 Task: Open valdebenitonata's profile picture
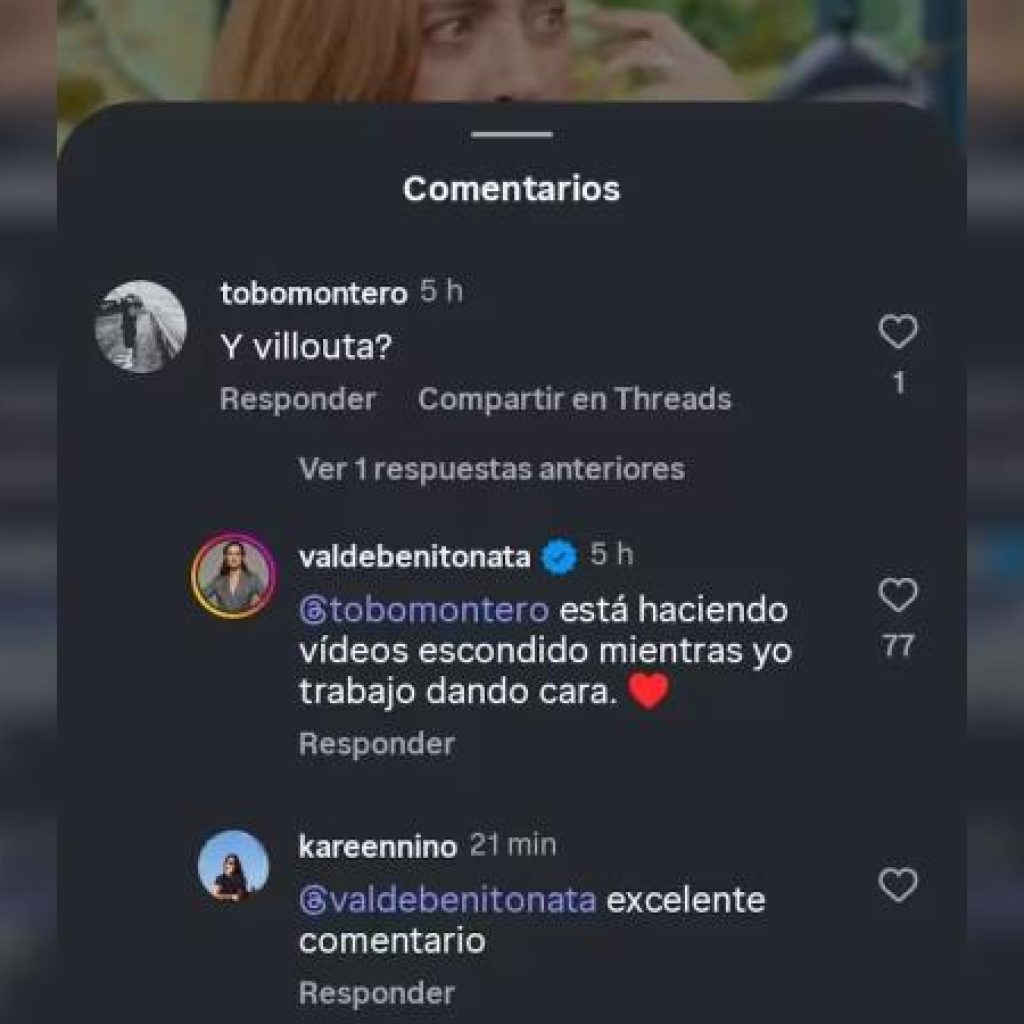234,576
